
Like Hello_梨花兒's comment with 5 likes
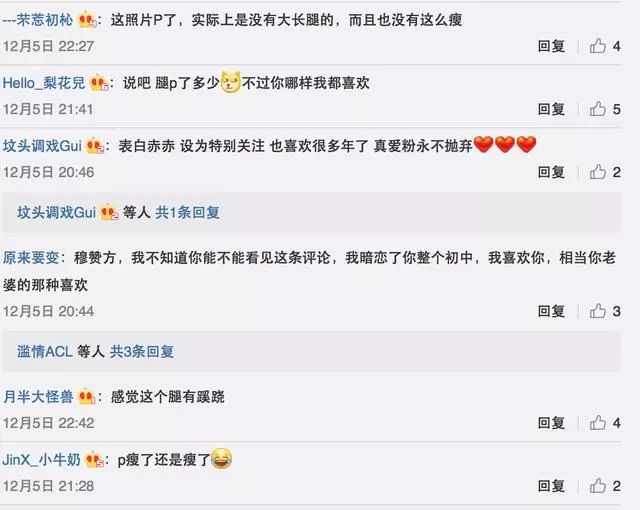598,109
